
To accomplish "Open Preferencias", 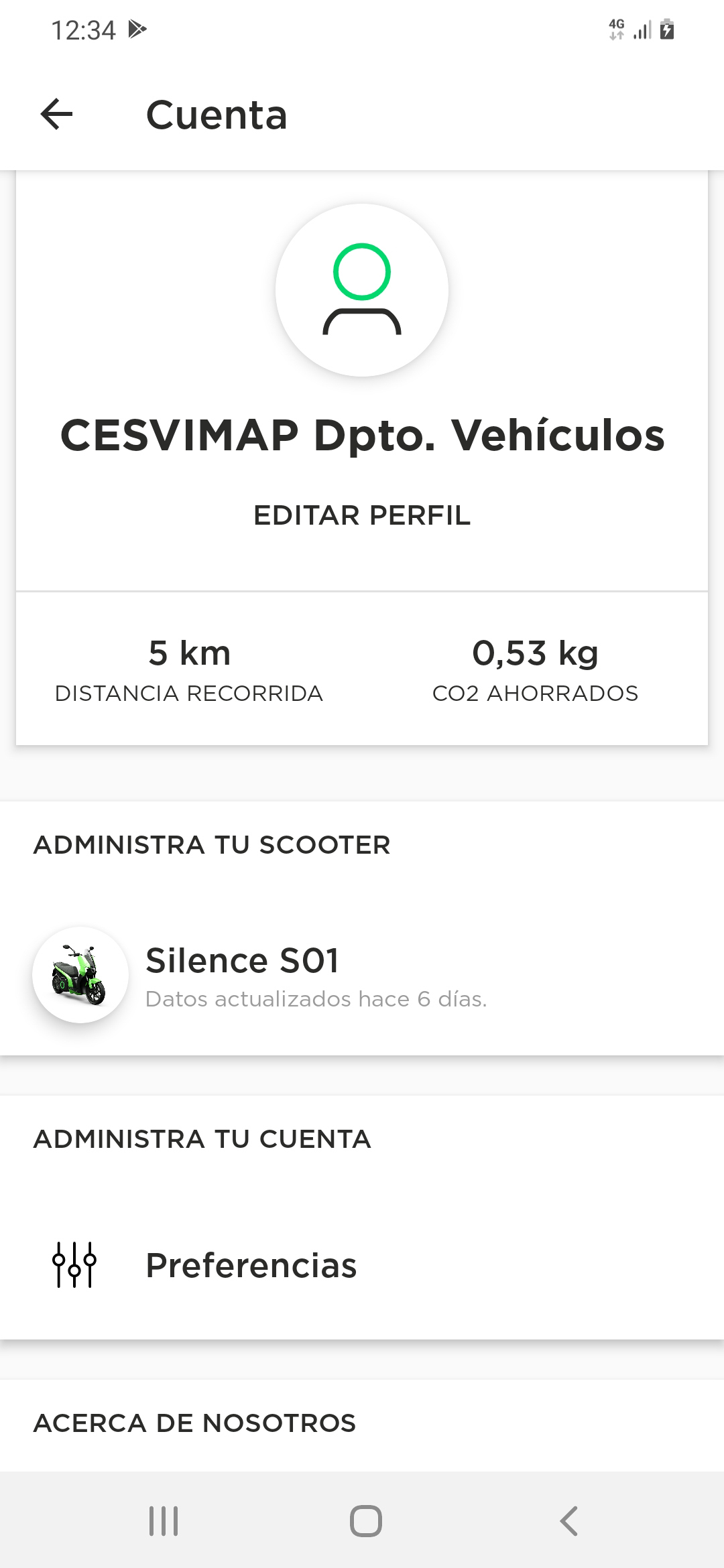I will point(362,1265).
